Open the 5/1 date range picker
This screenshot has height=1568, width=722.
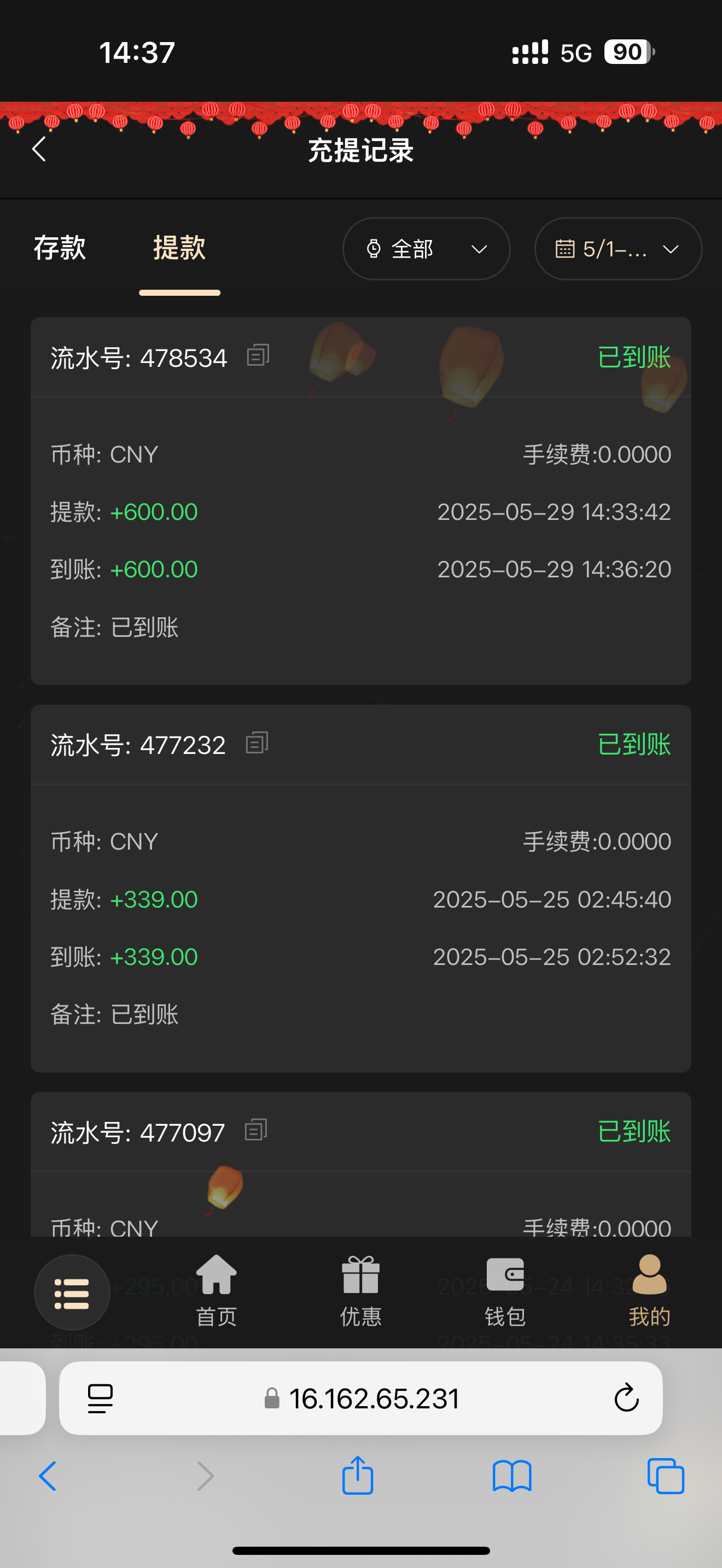point(618,249)
